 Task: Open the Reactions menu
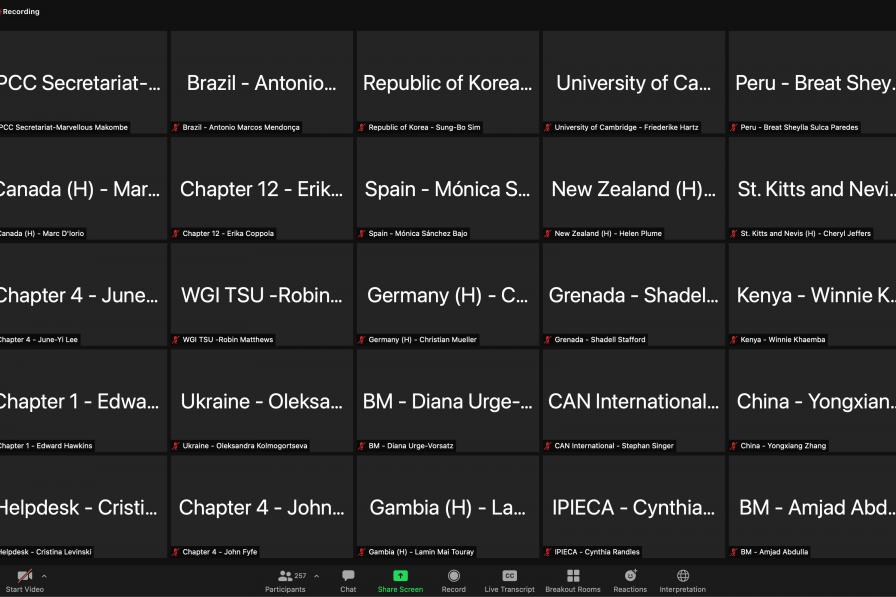(630, 580)
